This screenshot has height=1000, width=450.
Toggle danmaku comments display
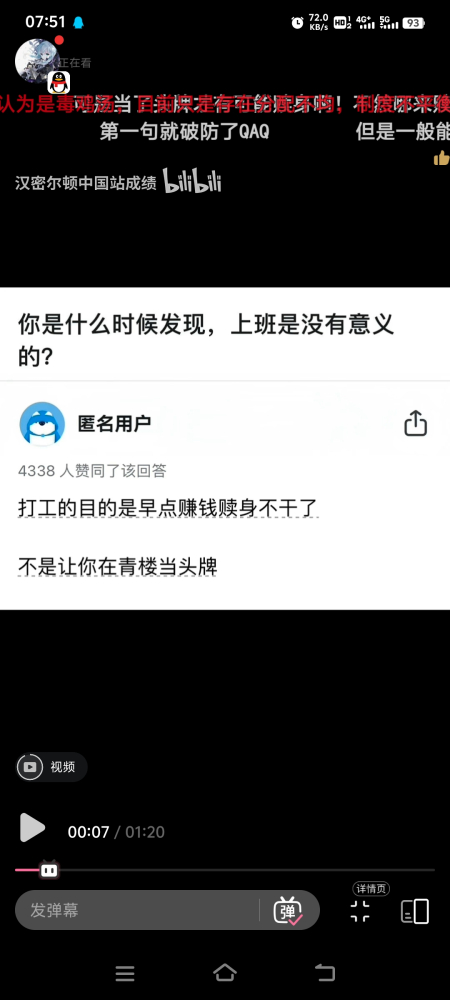(x=288, y=910)
